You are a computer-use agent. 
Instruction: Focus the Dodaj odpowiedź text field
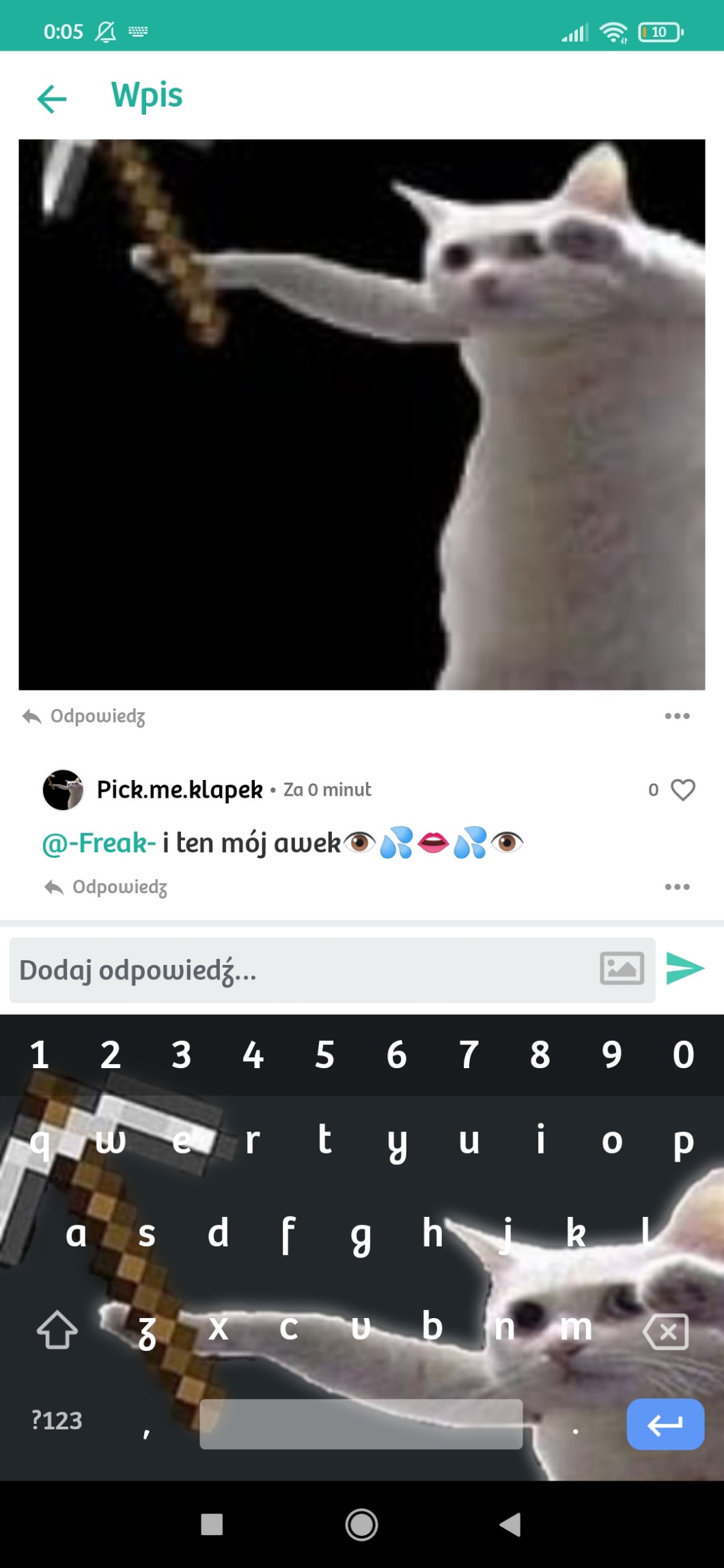coord(301,970)
